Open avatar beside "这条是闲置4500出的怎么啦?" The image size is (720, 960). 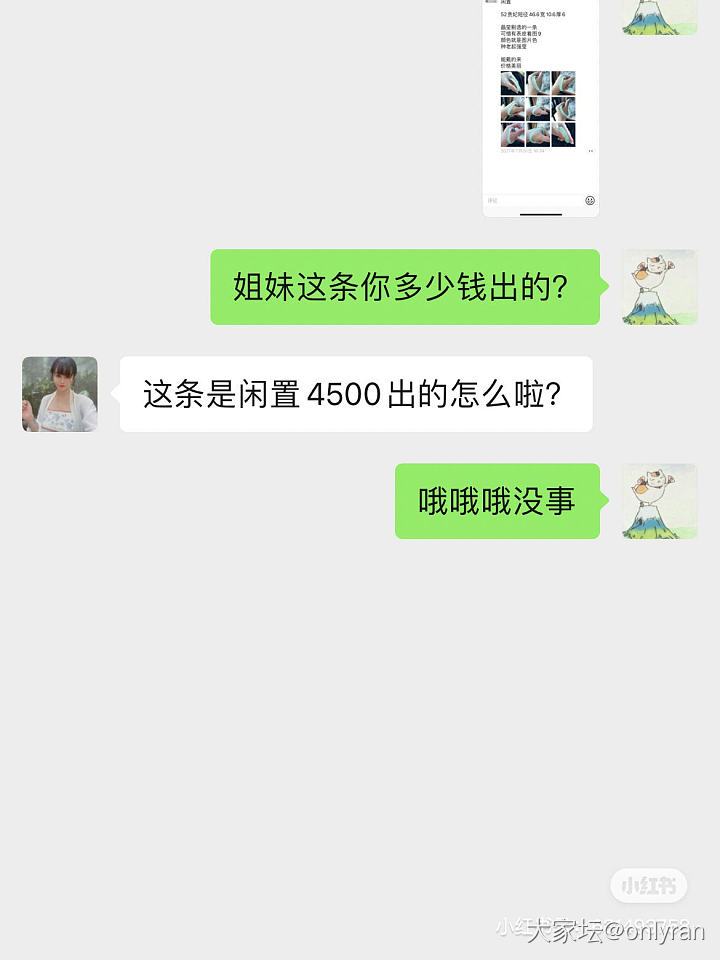[x=60, y=394]
